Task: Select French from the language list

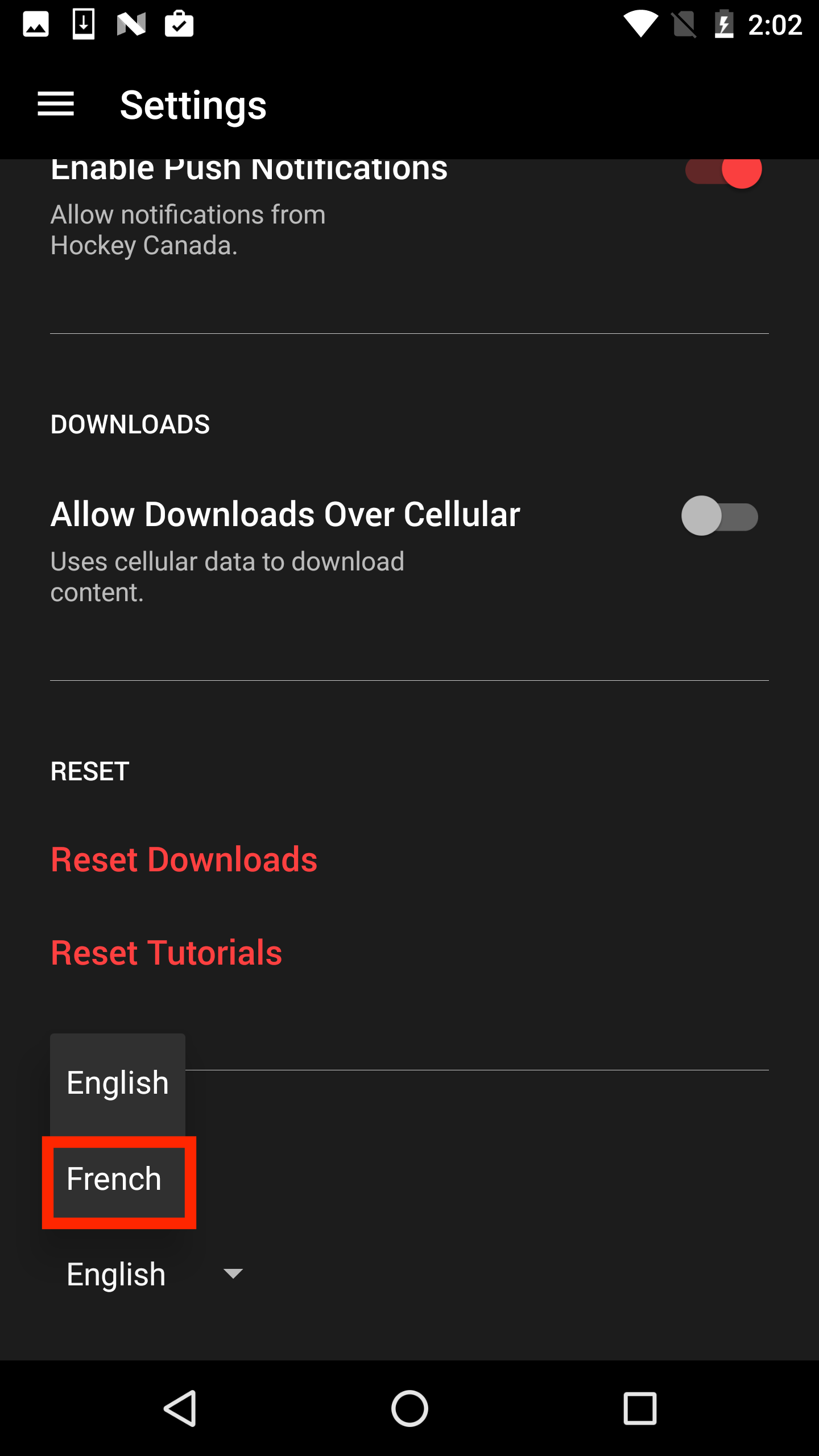Action: pos(118,1180)
